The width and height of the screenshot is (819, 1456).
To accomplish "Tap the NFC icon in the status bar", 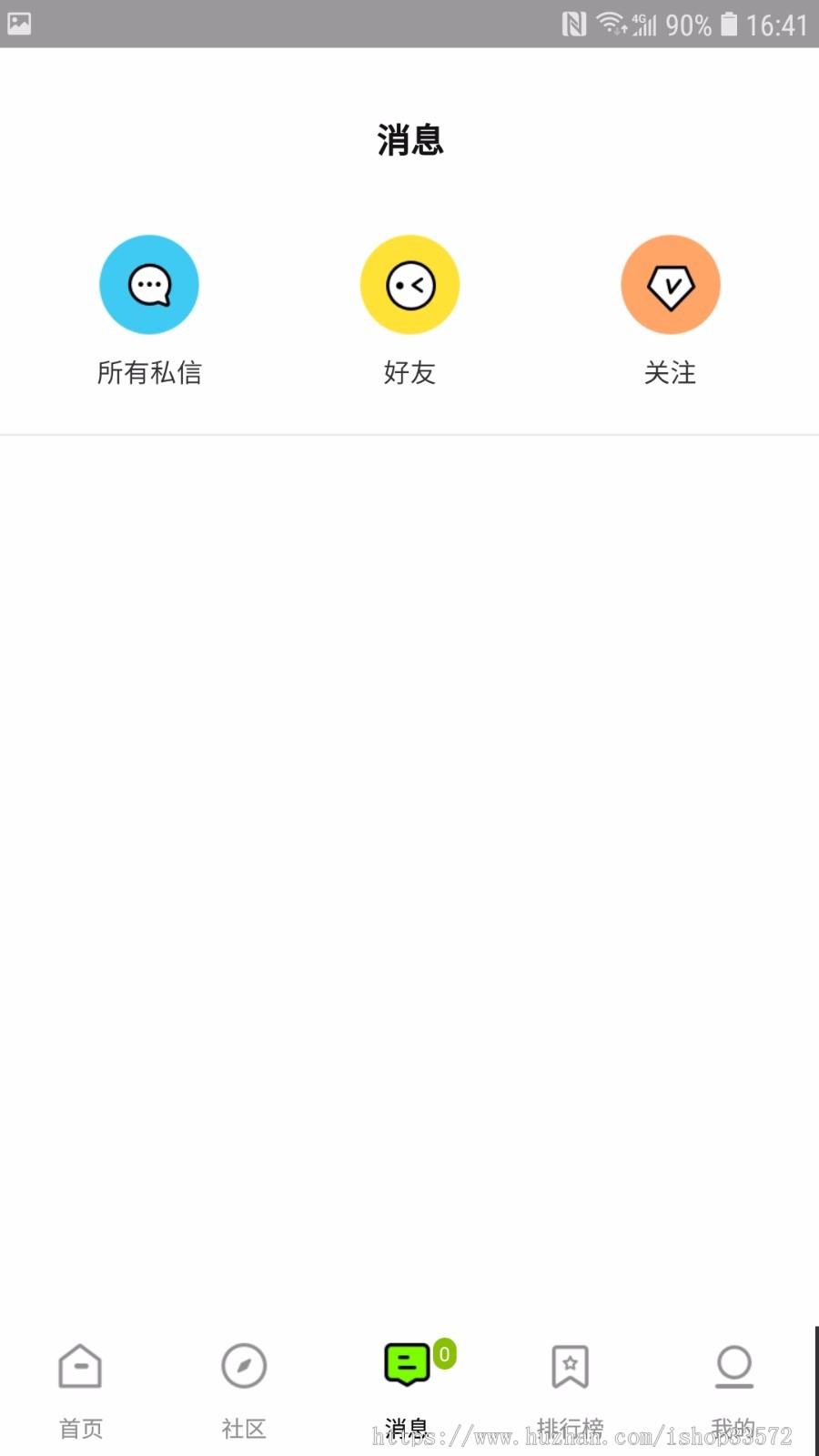I will click(x=575, y=25).
